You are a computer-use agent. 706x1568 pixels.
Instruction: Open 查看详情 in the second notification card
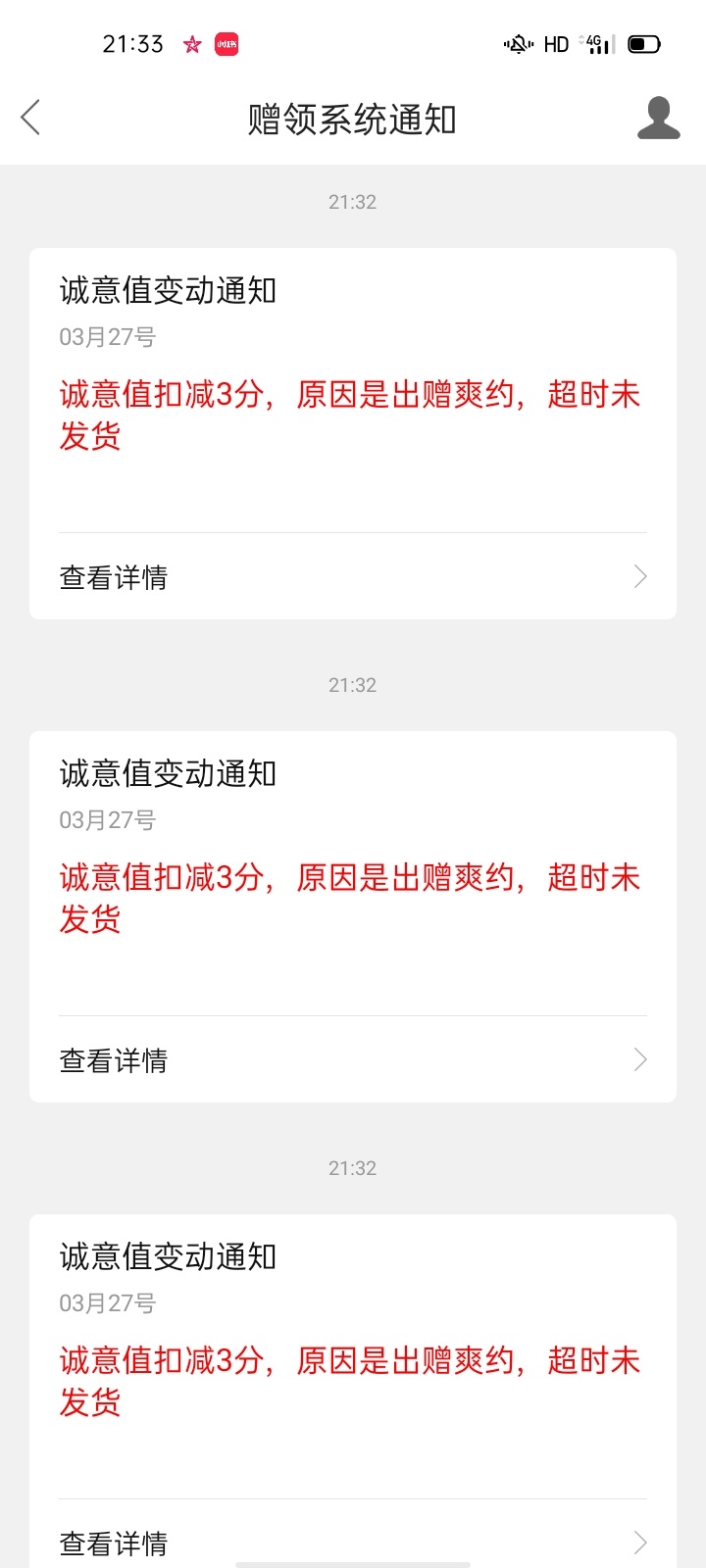coord(353,1059)
